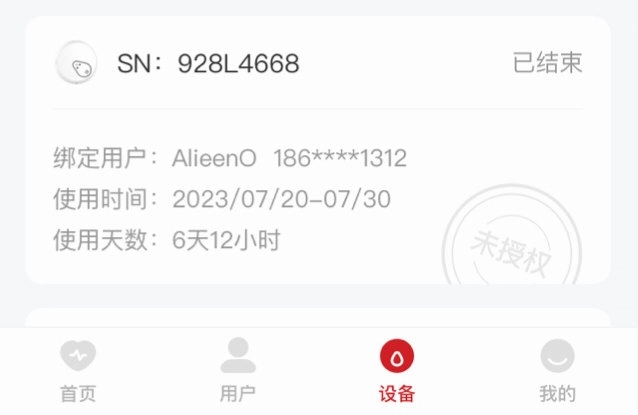This screenshot has height=415, width=638.
Task: Go to the 我的 tab
Action: (x=557, y=369)
